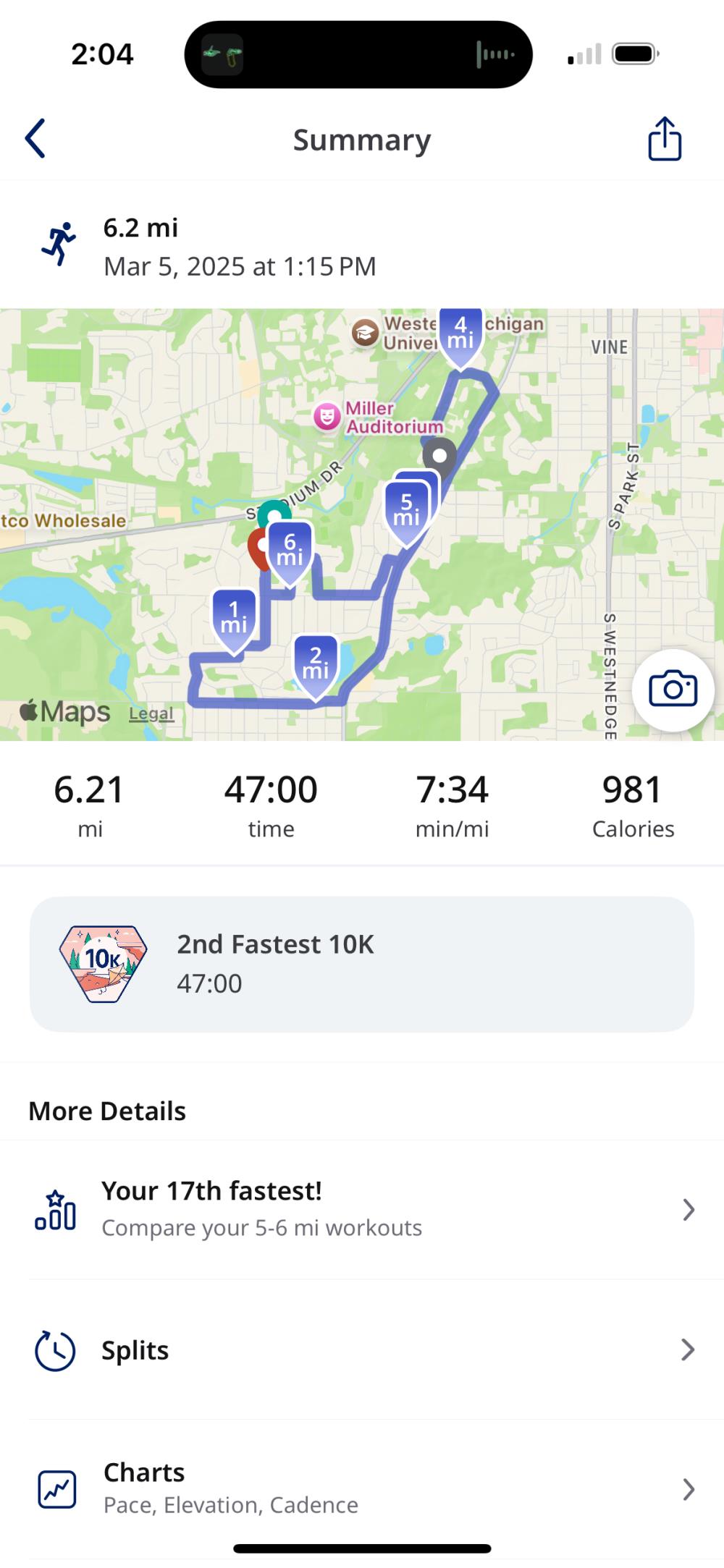The height and width of the screenshot is (1568, 724).
Task: Open the route map
Action: (x=507, y=579)
